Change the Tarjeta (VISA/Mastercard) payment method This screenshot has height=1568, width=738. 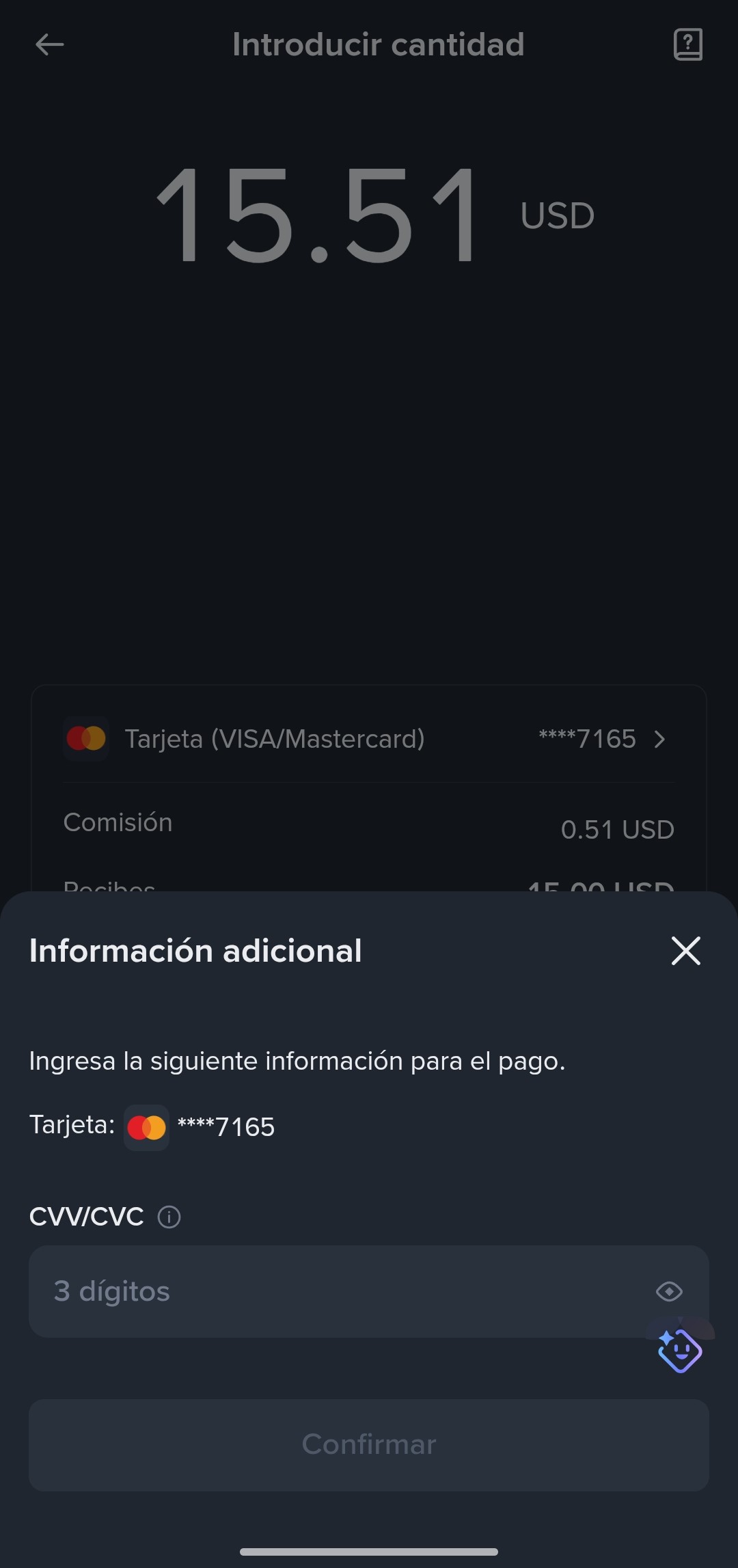click(369, 739)
